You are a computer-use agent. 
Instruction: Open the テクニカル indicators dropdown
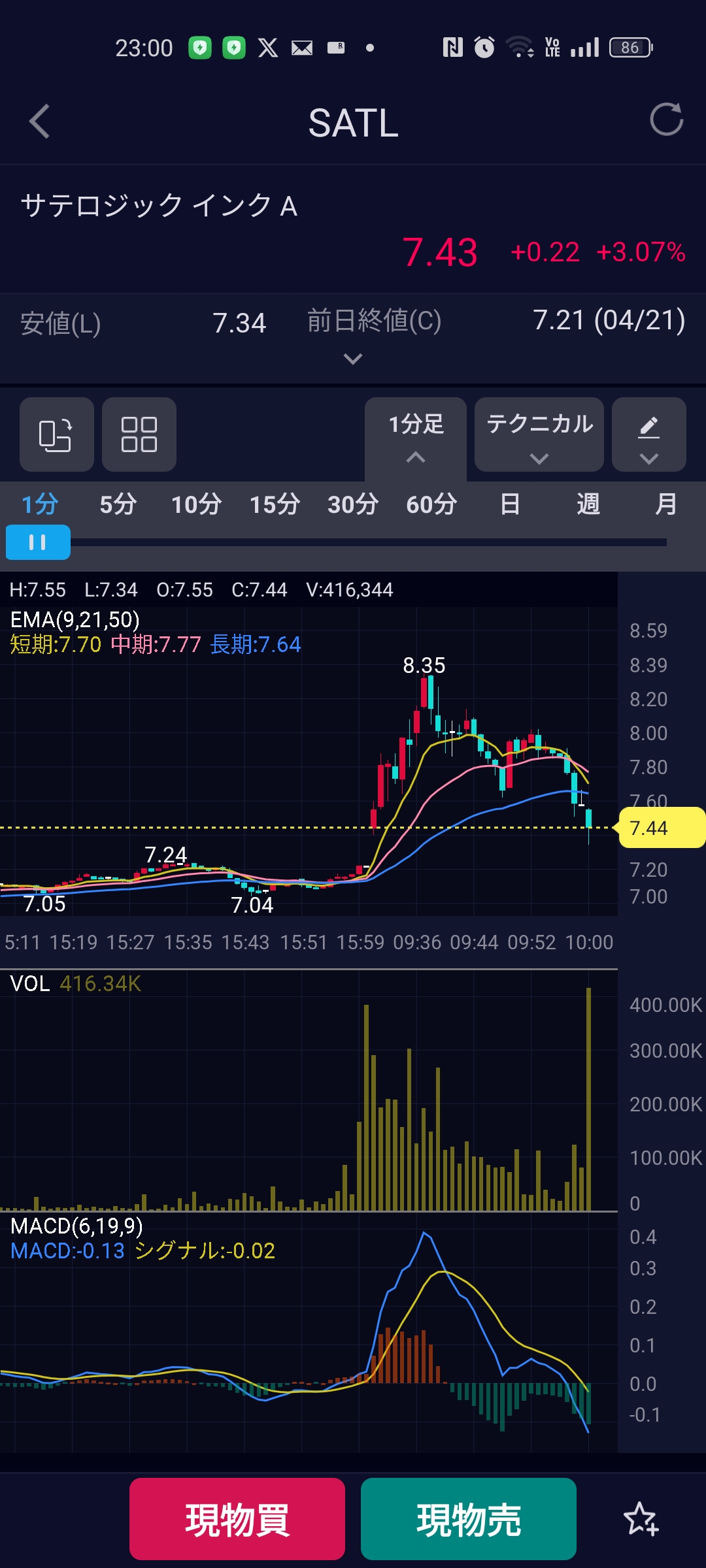coord(539,434)
